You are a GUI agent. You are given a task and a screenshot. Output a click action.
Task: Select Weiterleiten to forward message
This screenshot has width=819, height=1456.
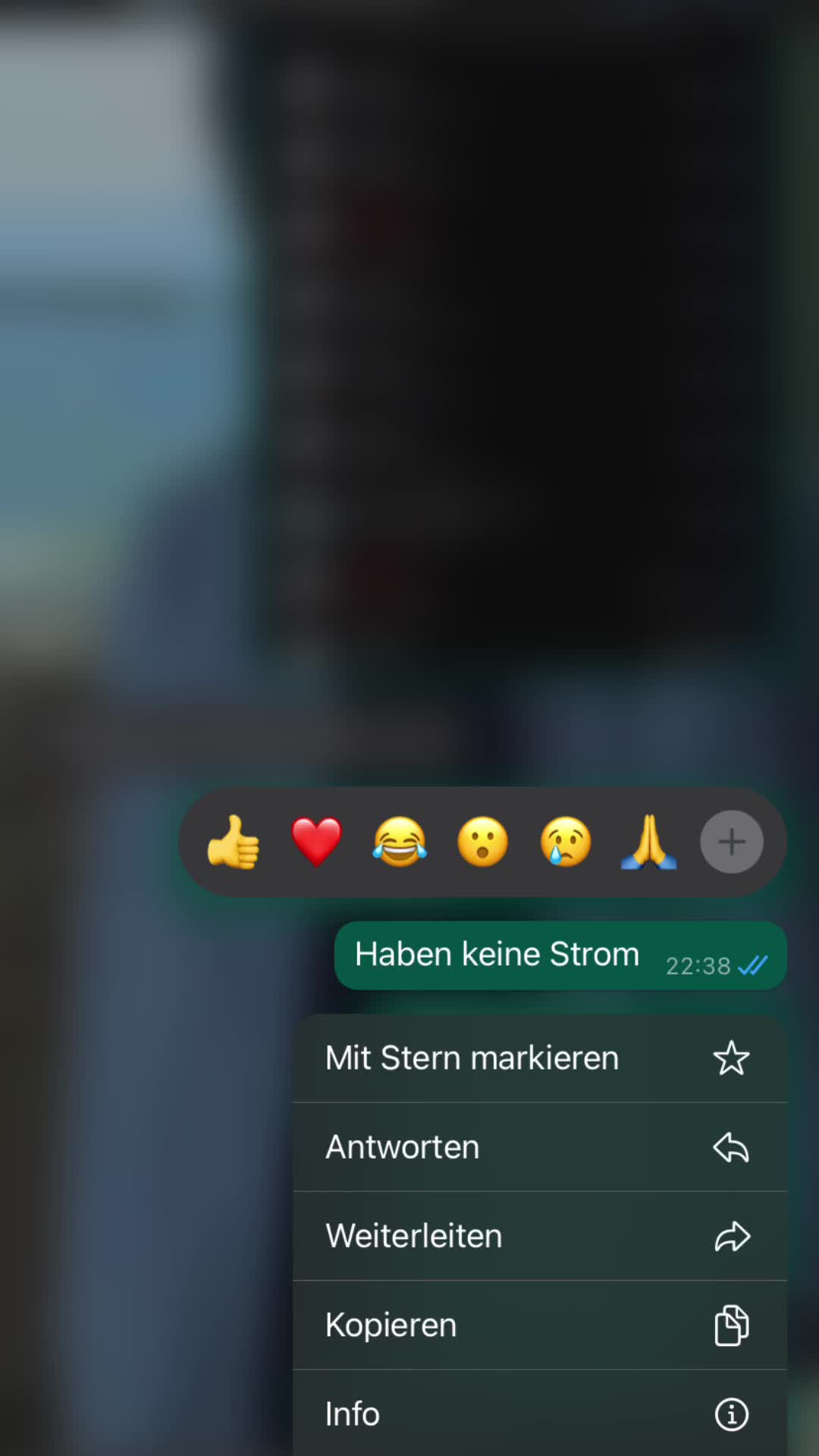[539, 1236]
